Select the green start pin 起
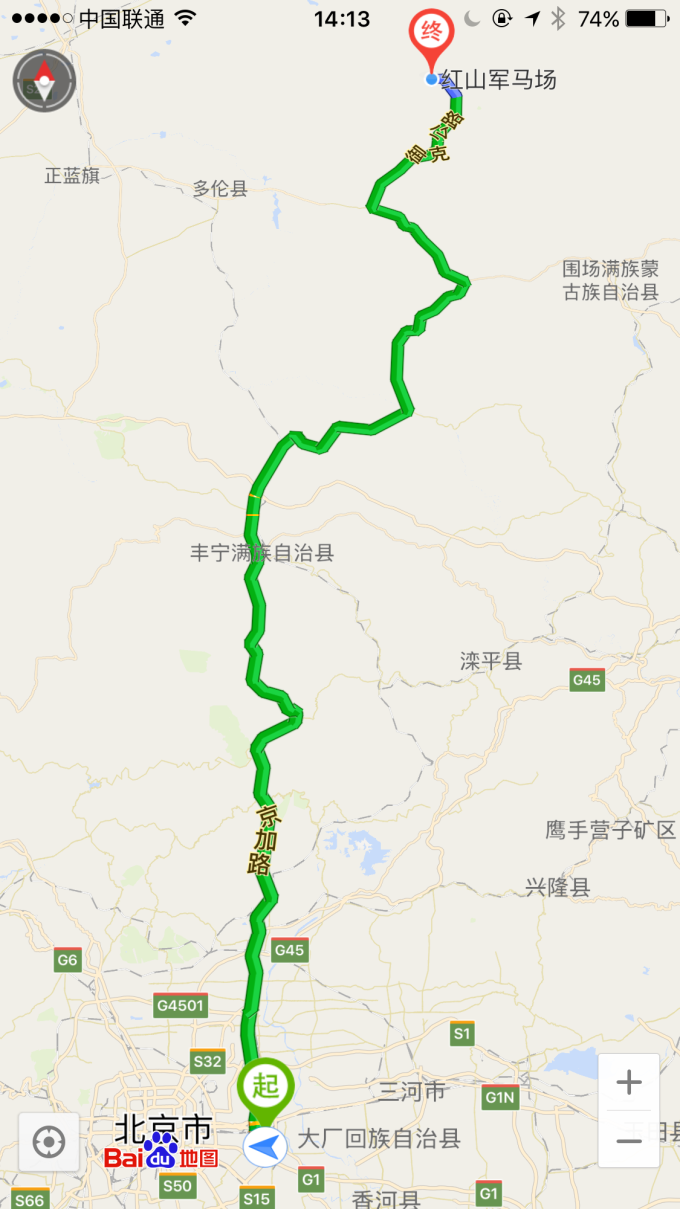The height and width of the screenshot is (1209, 680). click(266, 1086)
